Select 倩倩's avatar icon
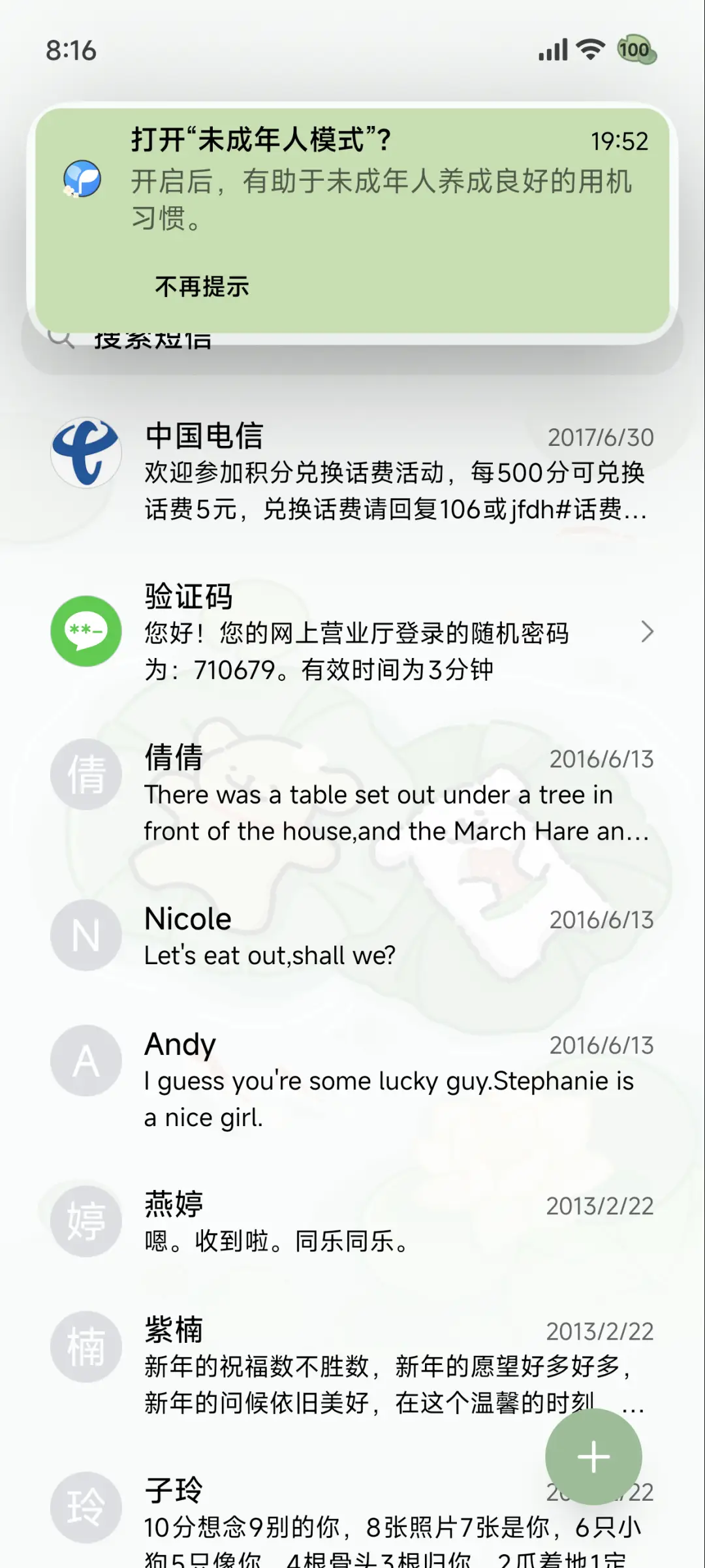Viewport: 705px width, 1568px height. (x=84, y=774)
